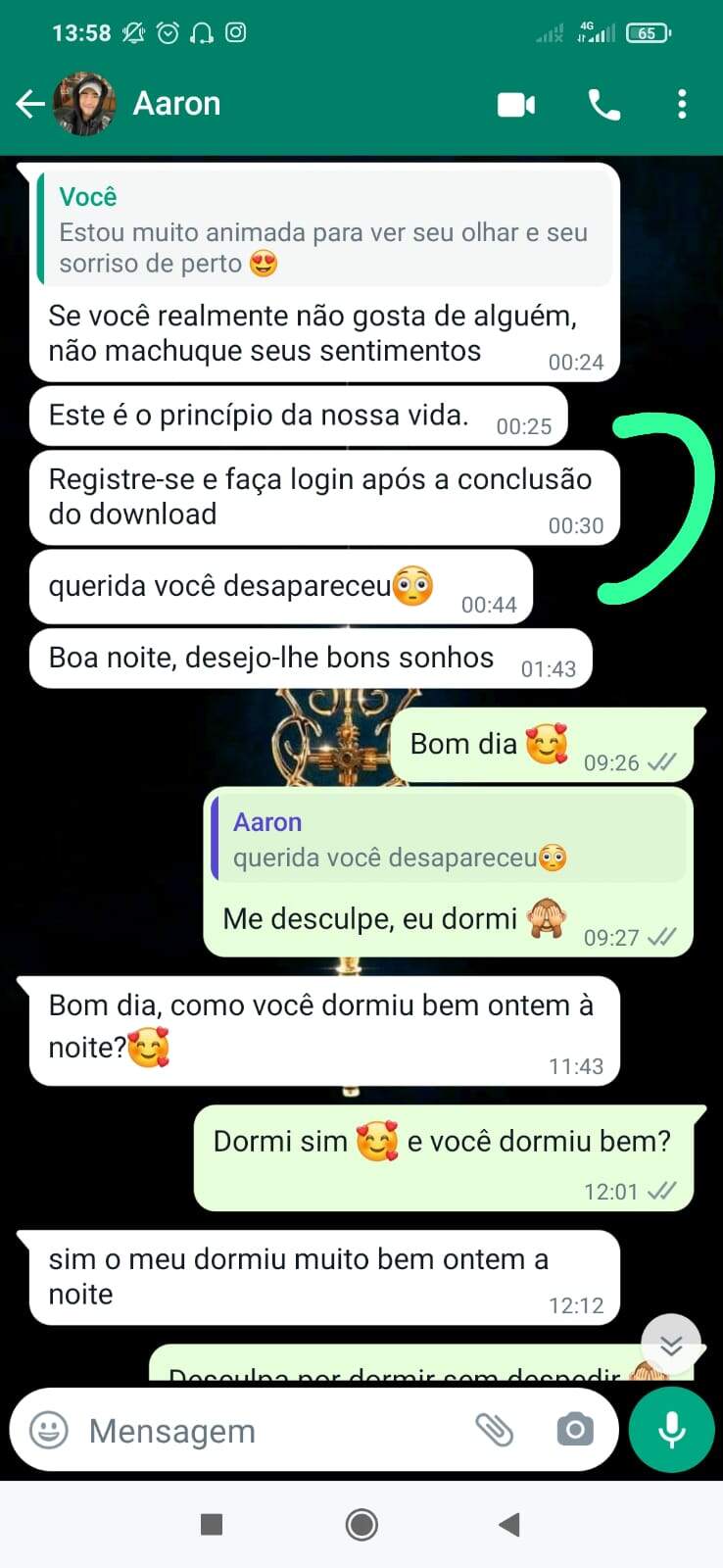The width and height of the screenshot is (723, 1568).
Task: Open Aaron's contact info from name
Action: (177, 104)
